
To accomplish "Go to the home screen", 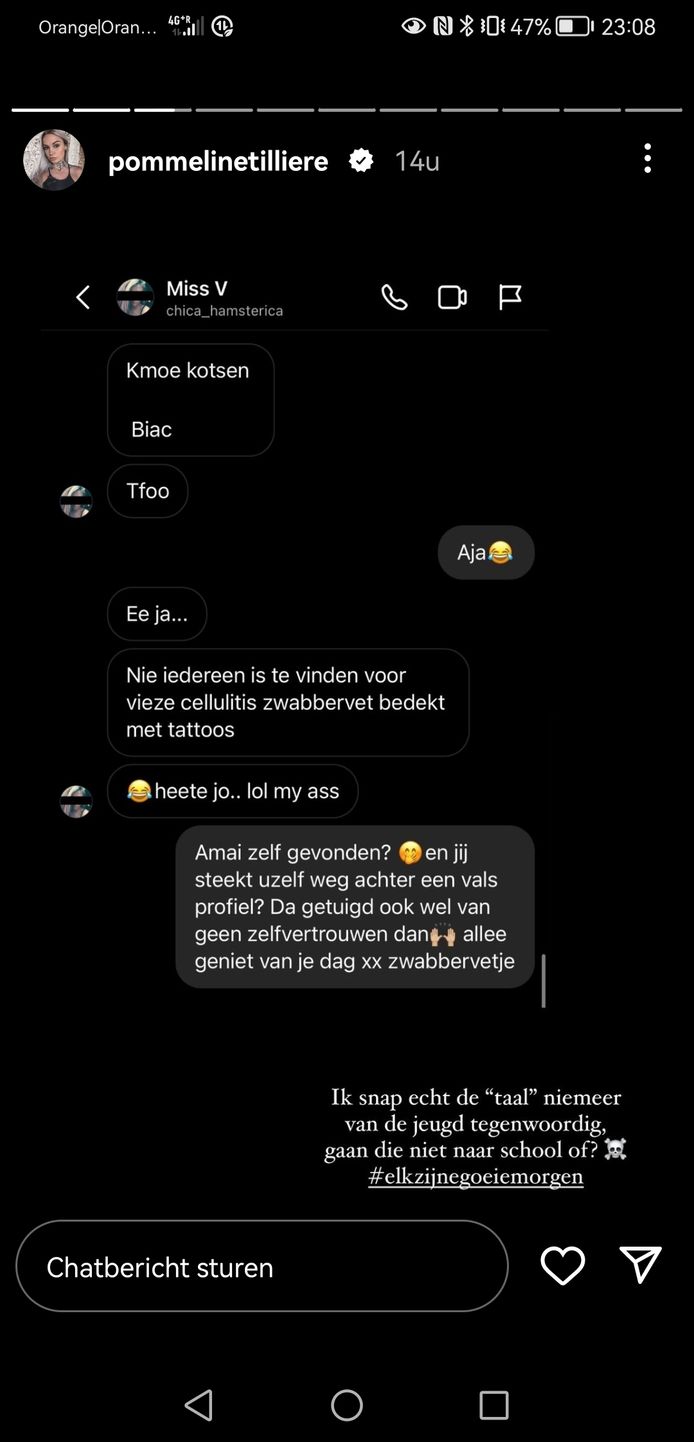I will [347, 1405].
